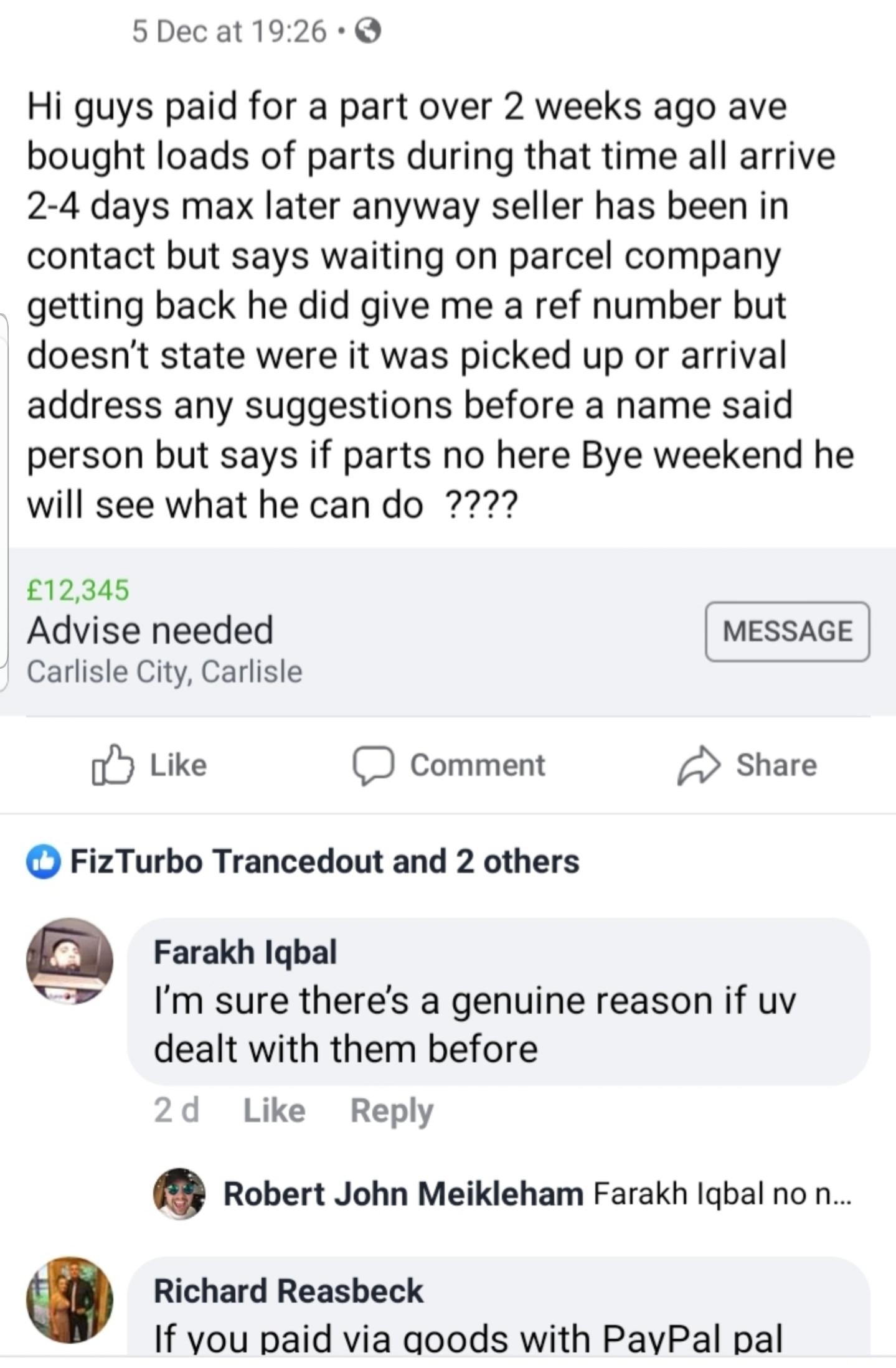Screen dimensions: 896x1368
Task: Open Richard Reasbeck's profile picture
Action: (x=70, y=1300)
